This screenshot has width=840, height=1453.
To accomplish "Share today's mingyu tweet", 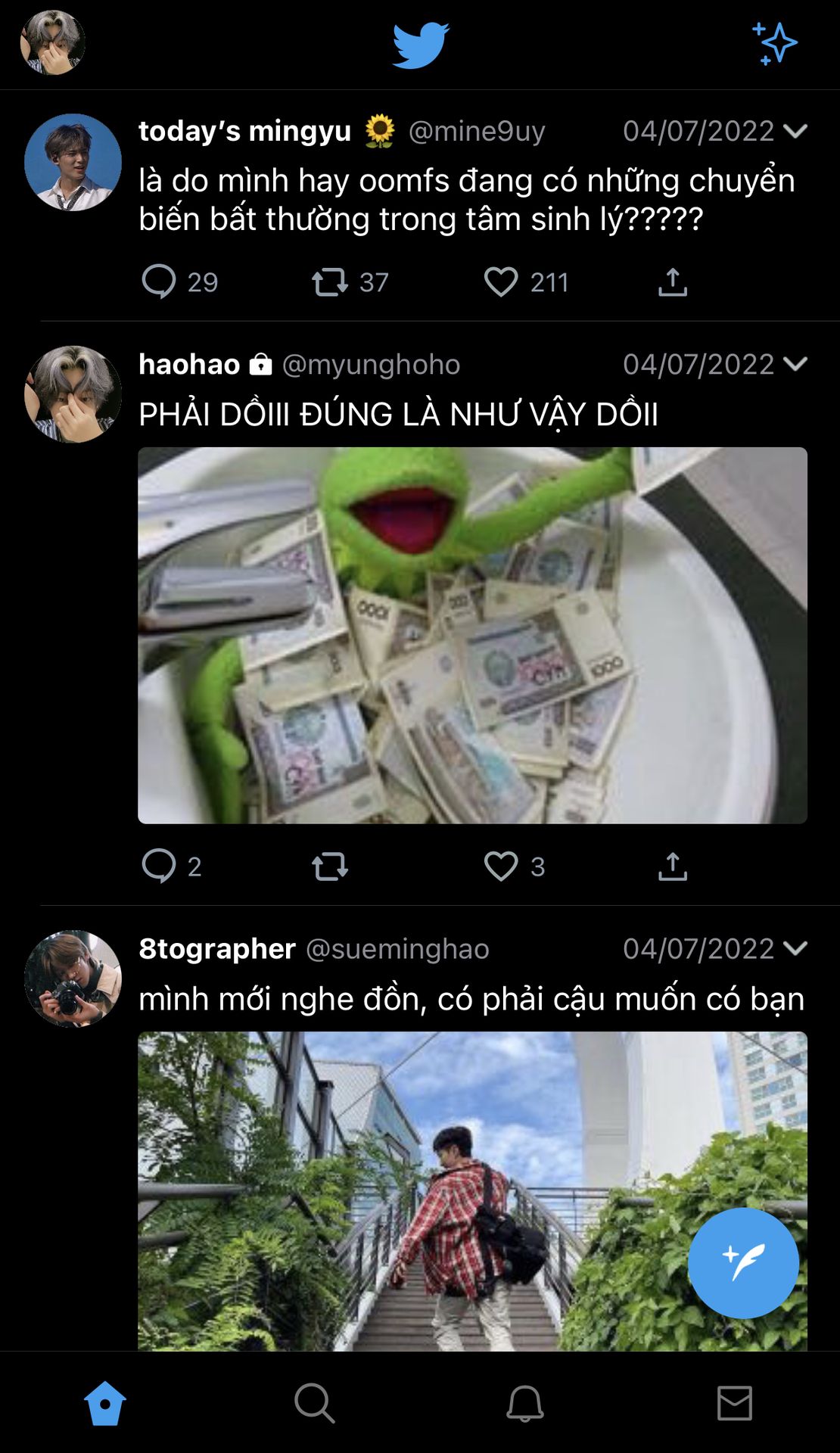I will (672, 282).
